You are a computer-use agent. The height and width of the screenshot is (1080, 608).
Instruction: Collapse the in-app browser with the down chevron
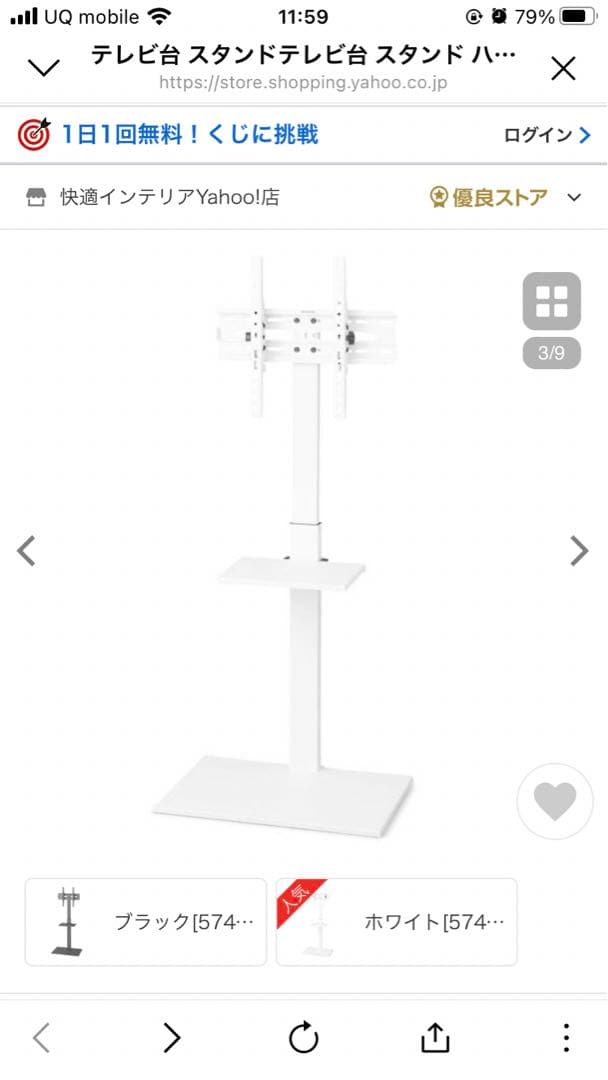click(44, 68)
